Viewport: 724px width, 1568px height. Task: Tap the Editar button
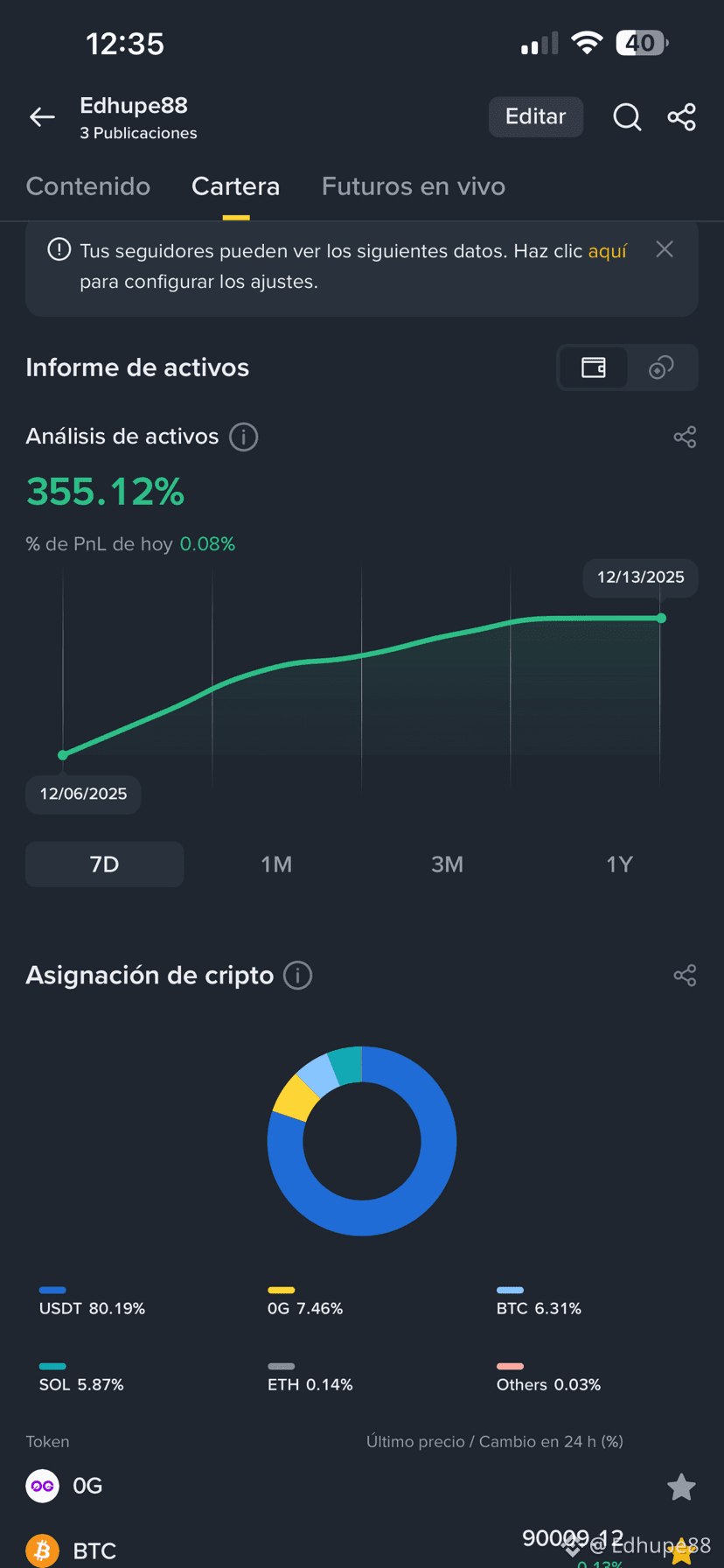[535, 116]
